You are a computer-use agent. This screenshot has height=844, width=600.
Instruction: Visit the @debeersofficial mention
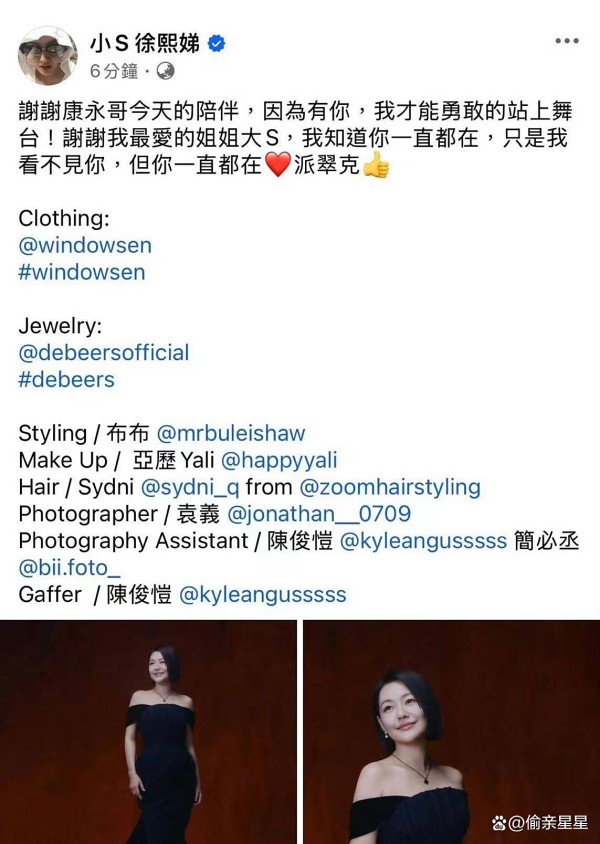[x=104, y=353]
